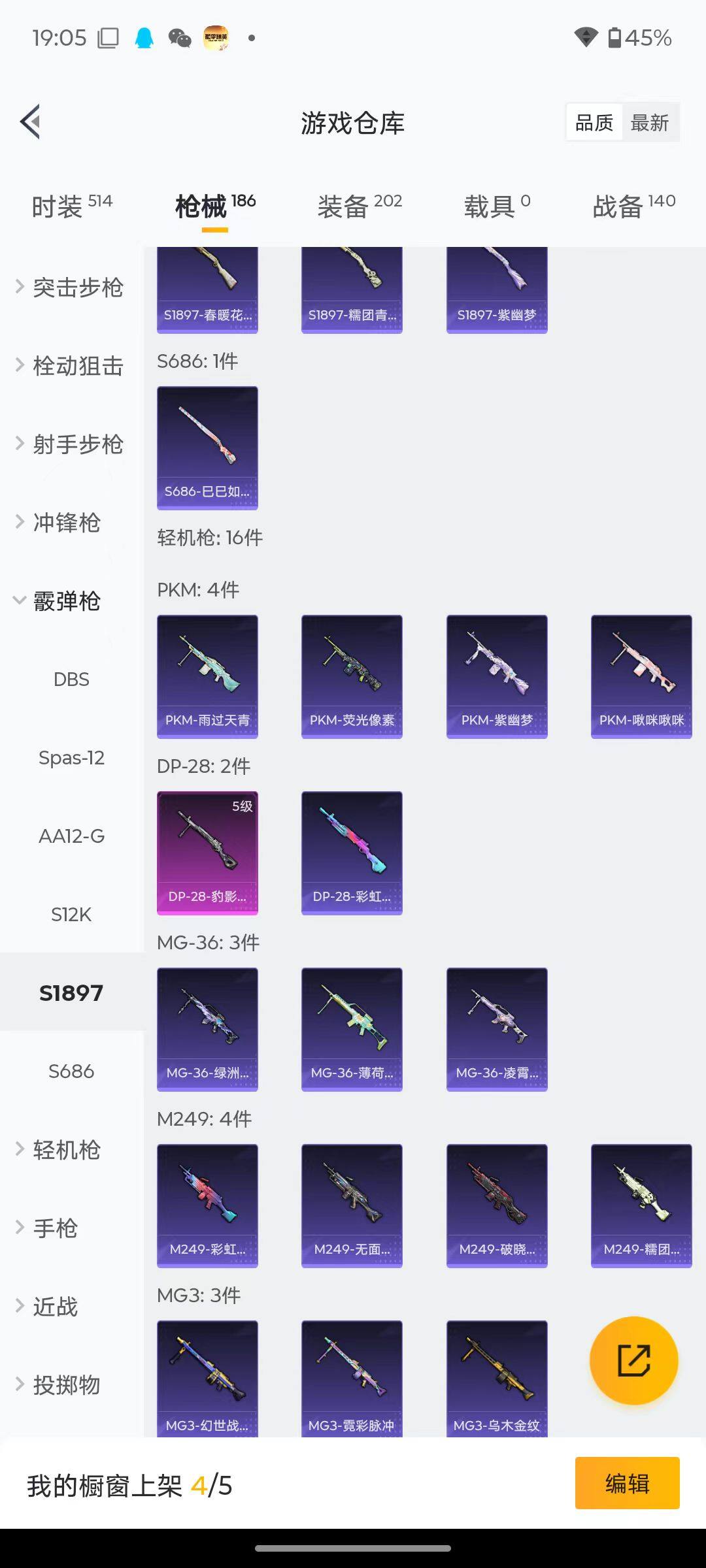Screen dimensions: 706x1568
Task: Select DBS in the side list
Action: (71, 679)
